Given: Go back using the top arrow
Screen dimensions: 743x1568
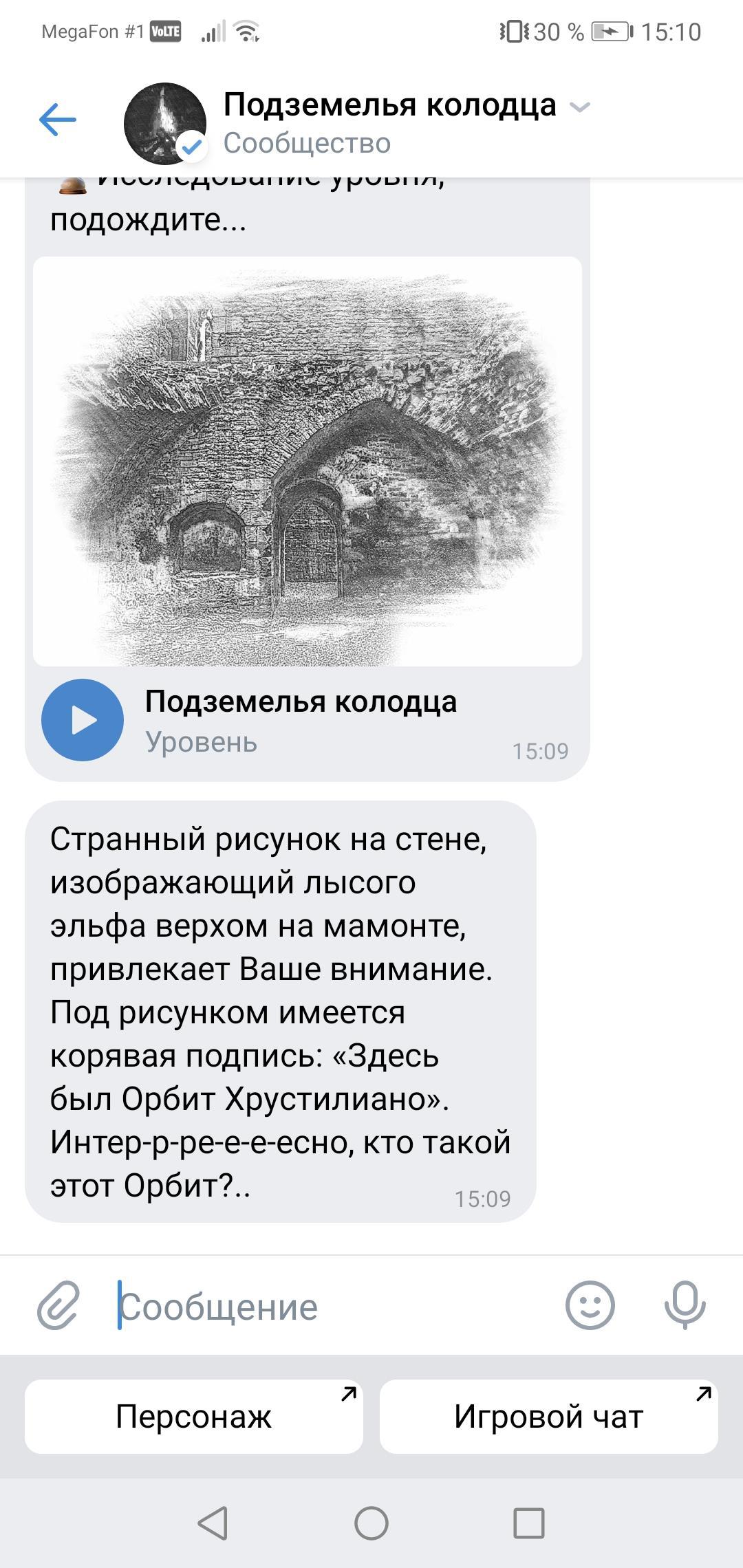Looking at the screenshot, I should point(58,120).
